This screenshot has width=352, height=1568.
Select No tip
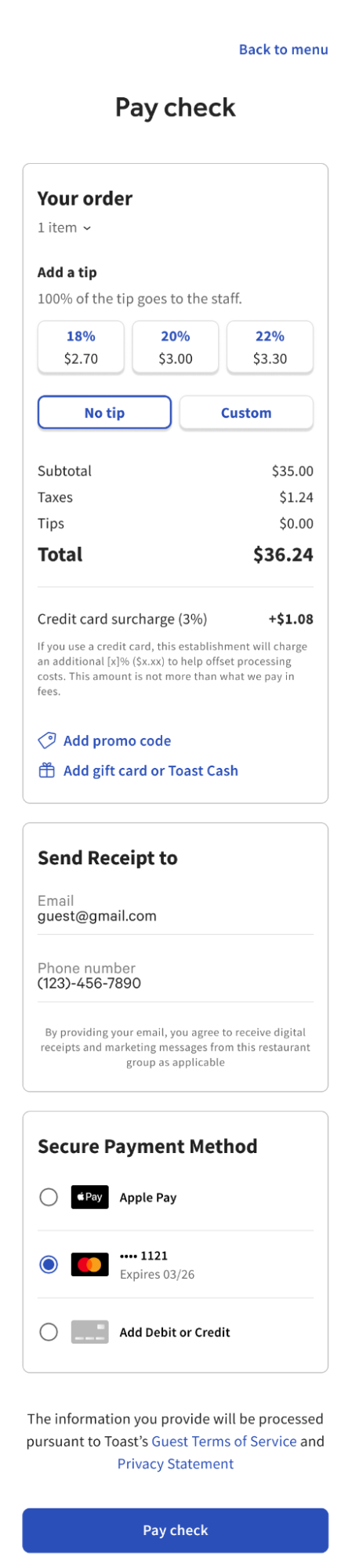pyautogui.click(x=104, y=413)
